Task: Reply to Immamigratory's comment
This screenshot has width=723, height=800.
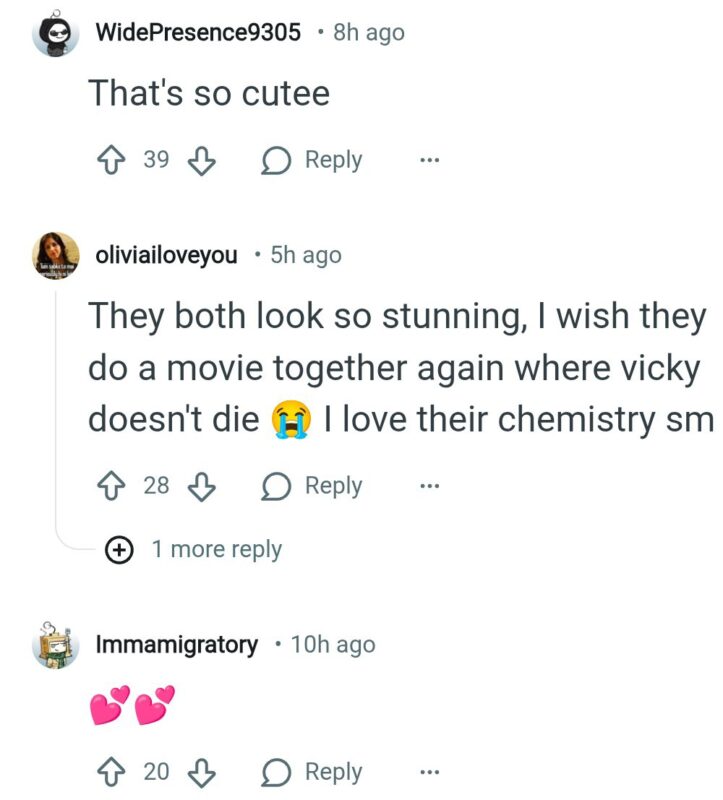Action: [314, 772]
